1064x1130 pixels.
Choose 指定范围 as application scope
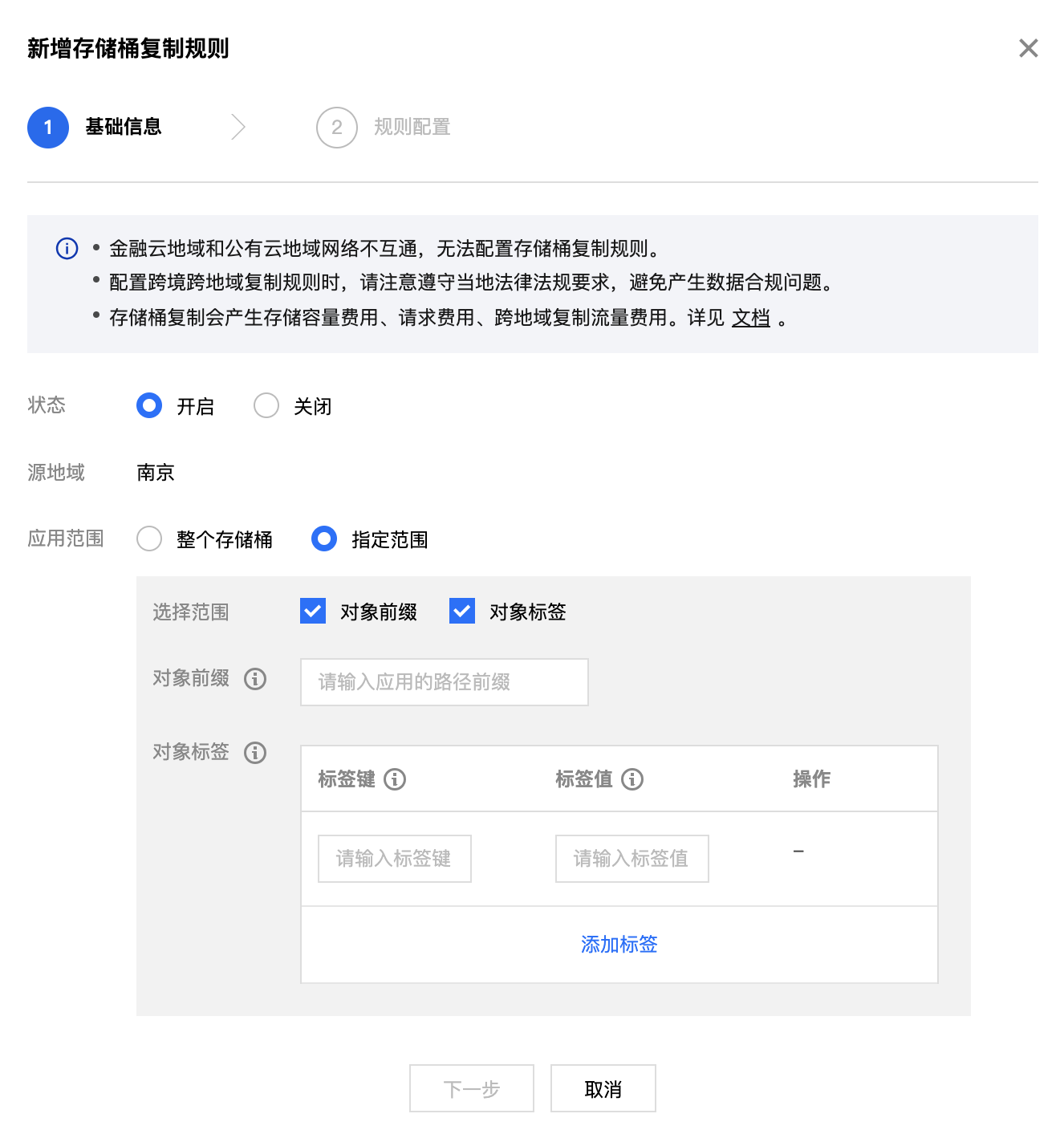(x=324, y=539)
